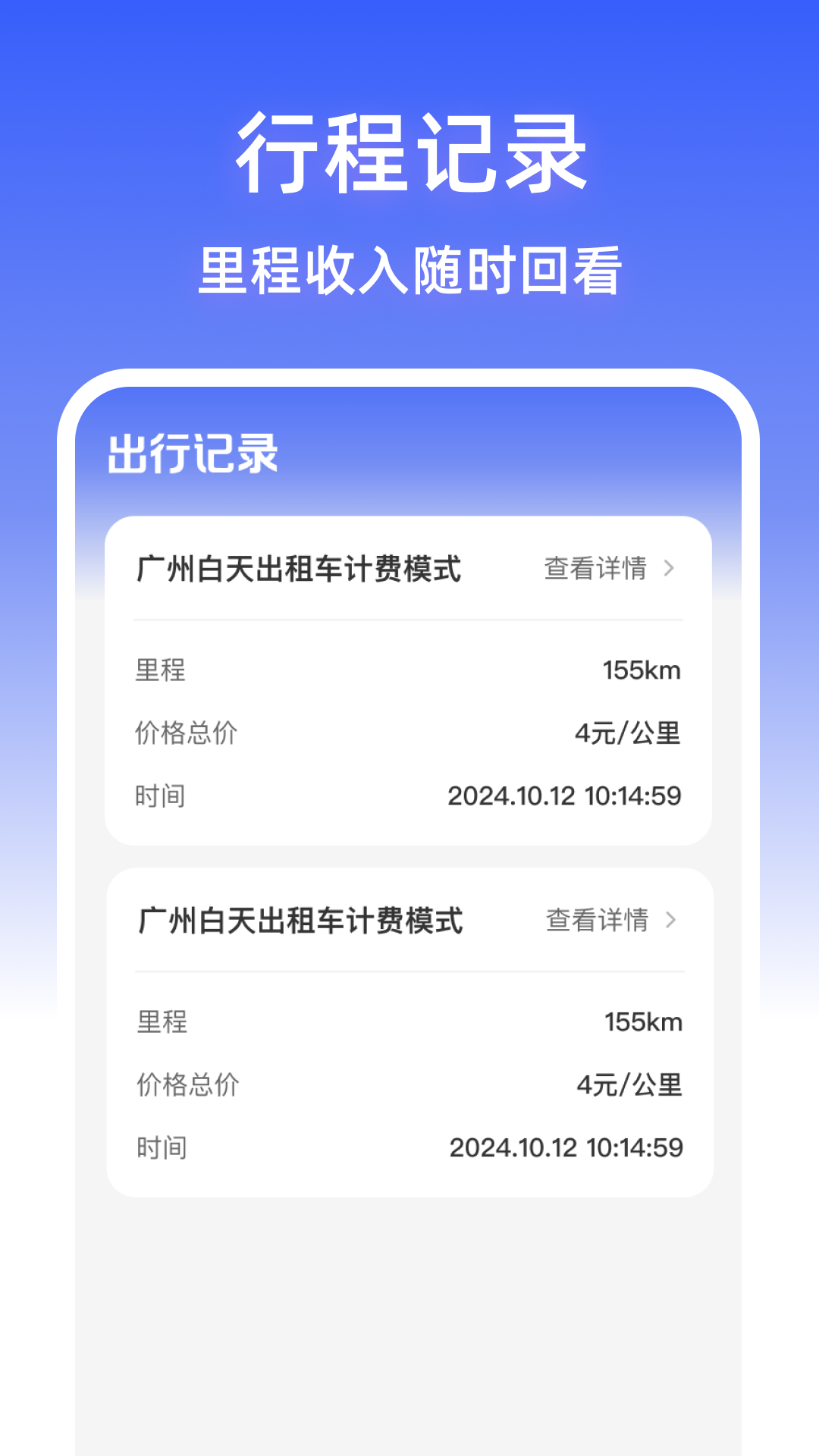Tap the arrow icon on the second trip record
This screenshot has width=819, height=1456.
point(670,921)
